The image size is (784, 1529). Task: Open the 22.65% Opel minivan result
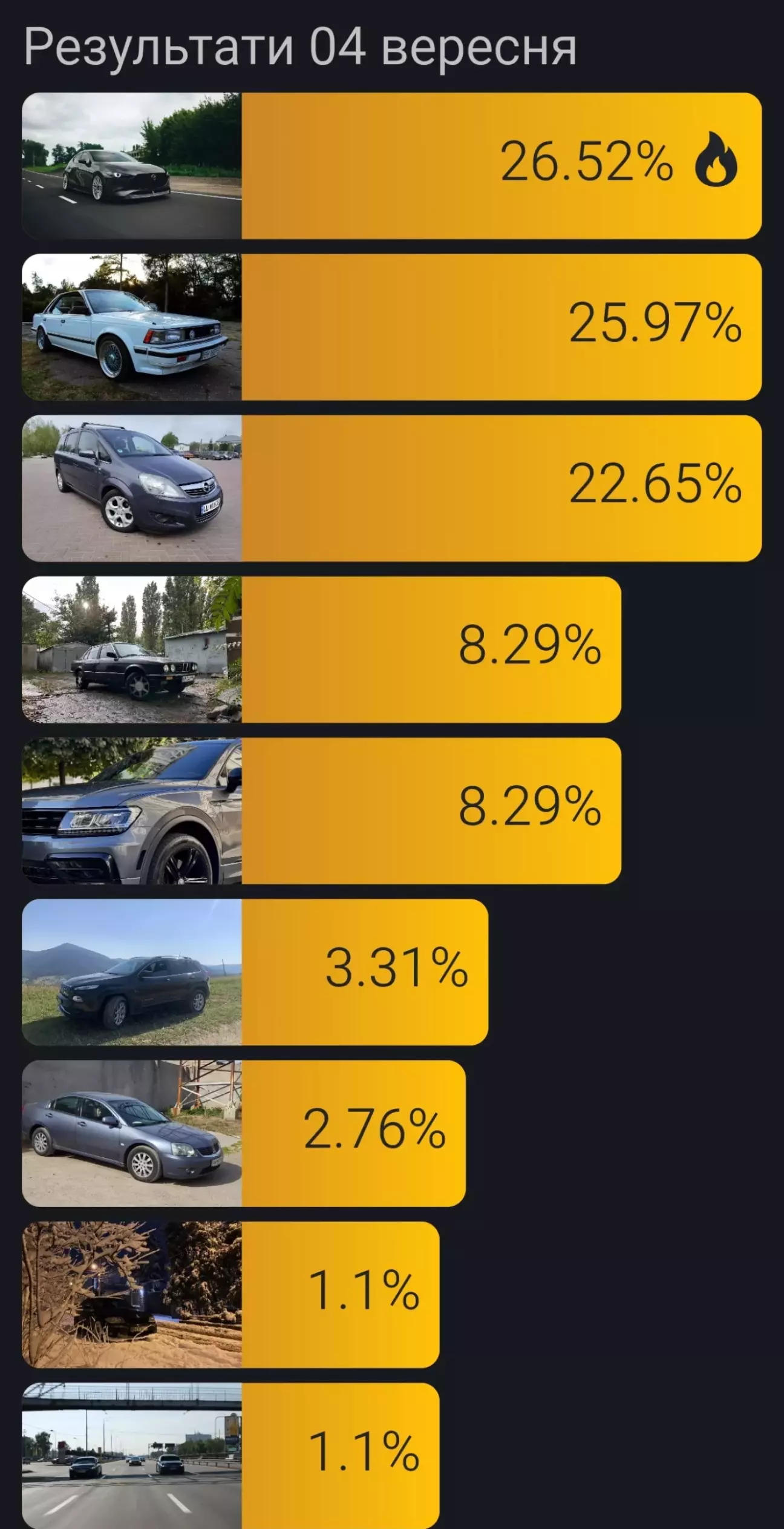point(391,488)
